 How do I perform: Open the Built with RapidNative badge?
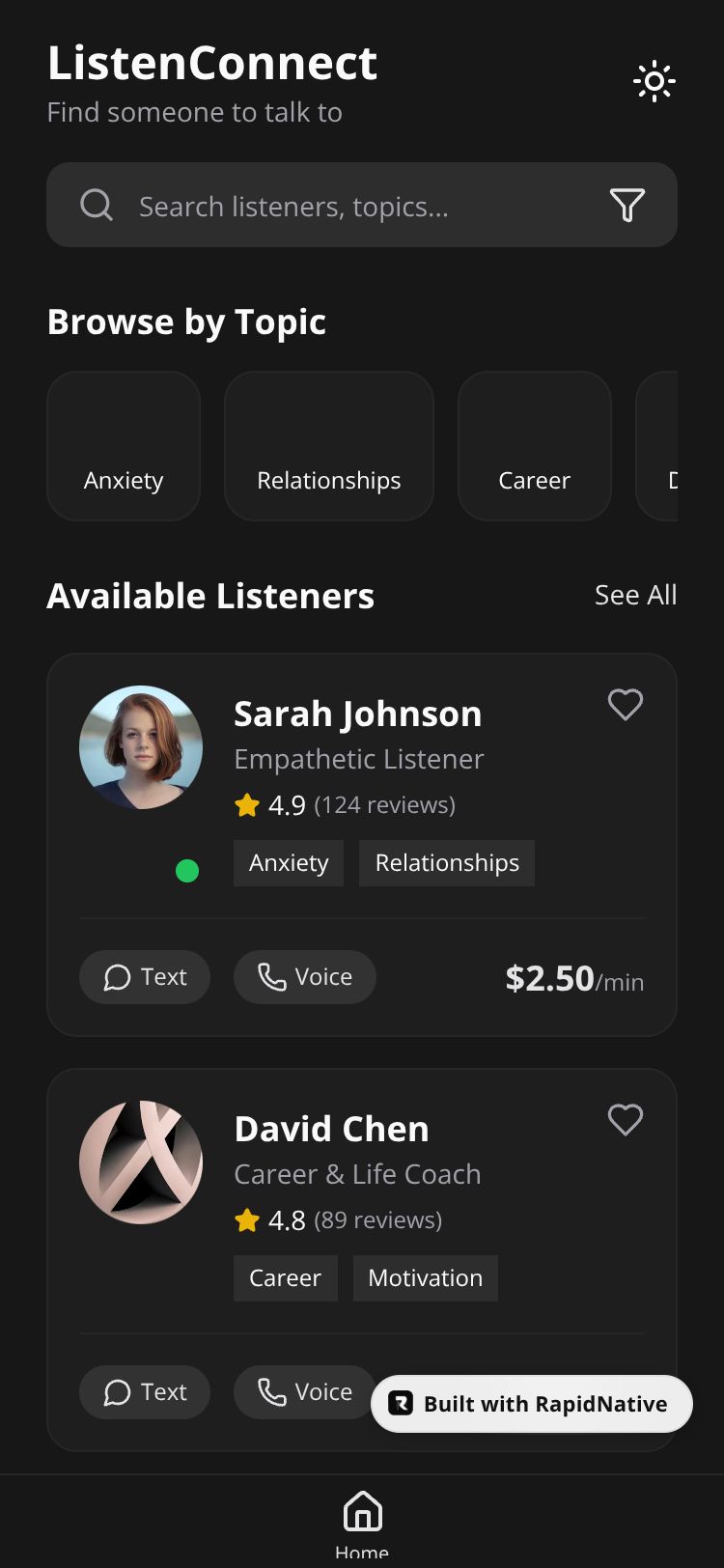(x=532, y=1404)
